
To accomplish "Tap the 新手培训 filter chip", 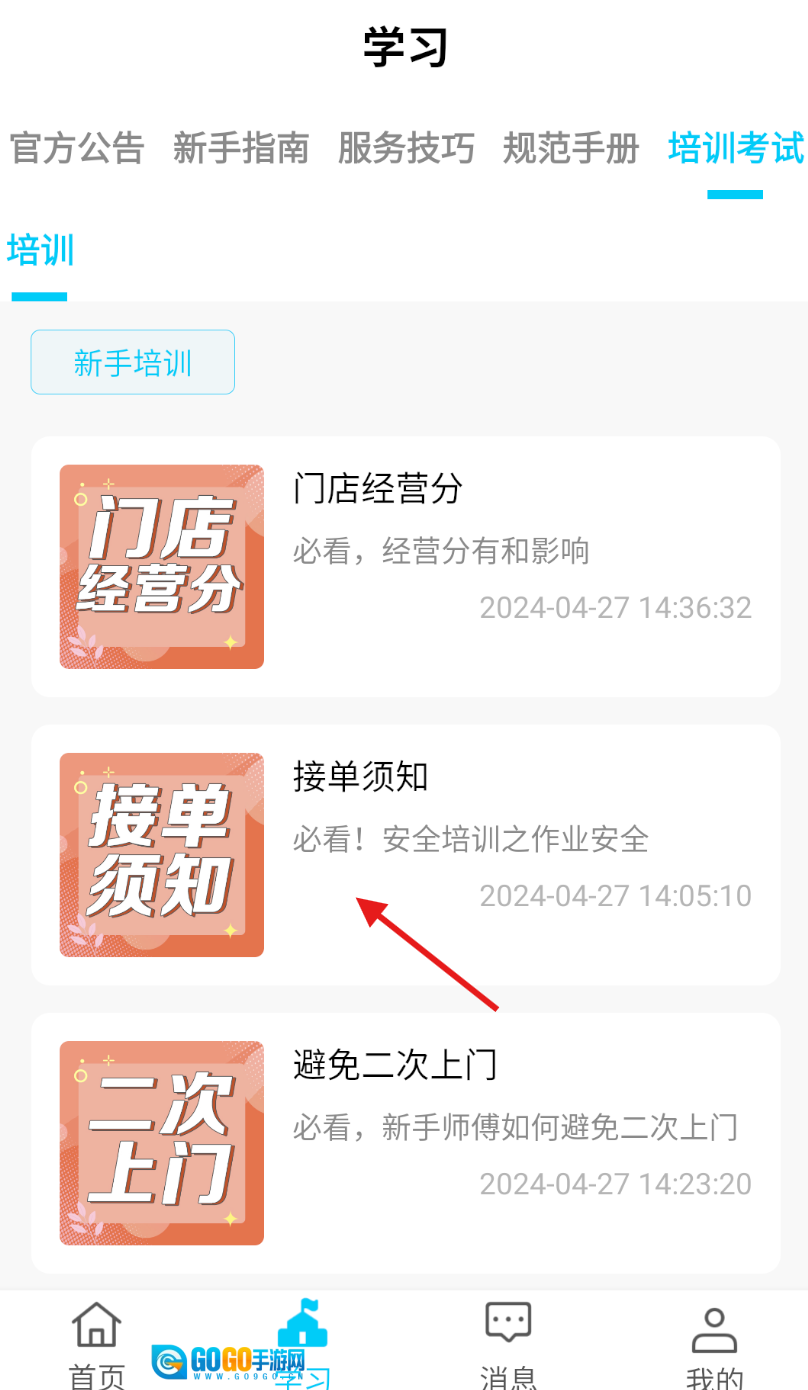I will [x=133, y=362].
